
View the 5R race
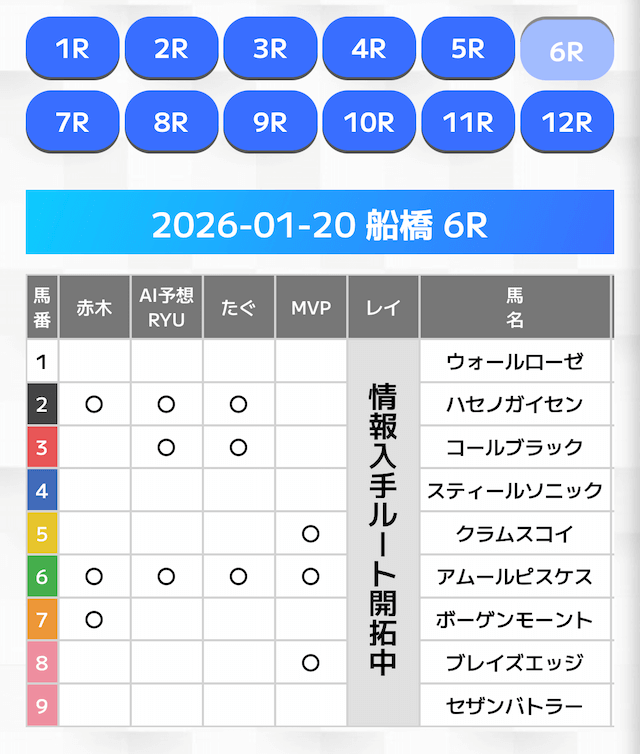point(468,48)
